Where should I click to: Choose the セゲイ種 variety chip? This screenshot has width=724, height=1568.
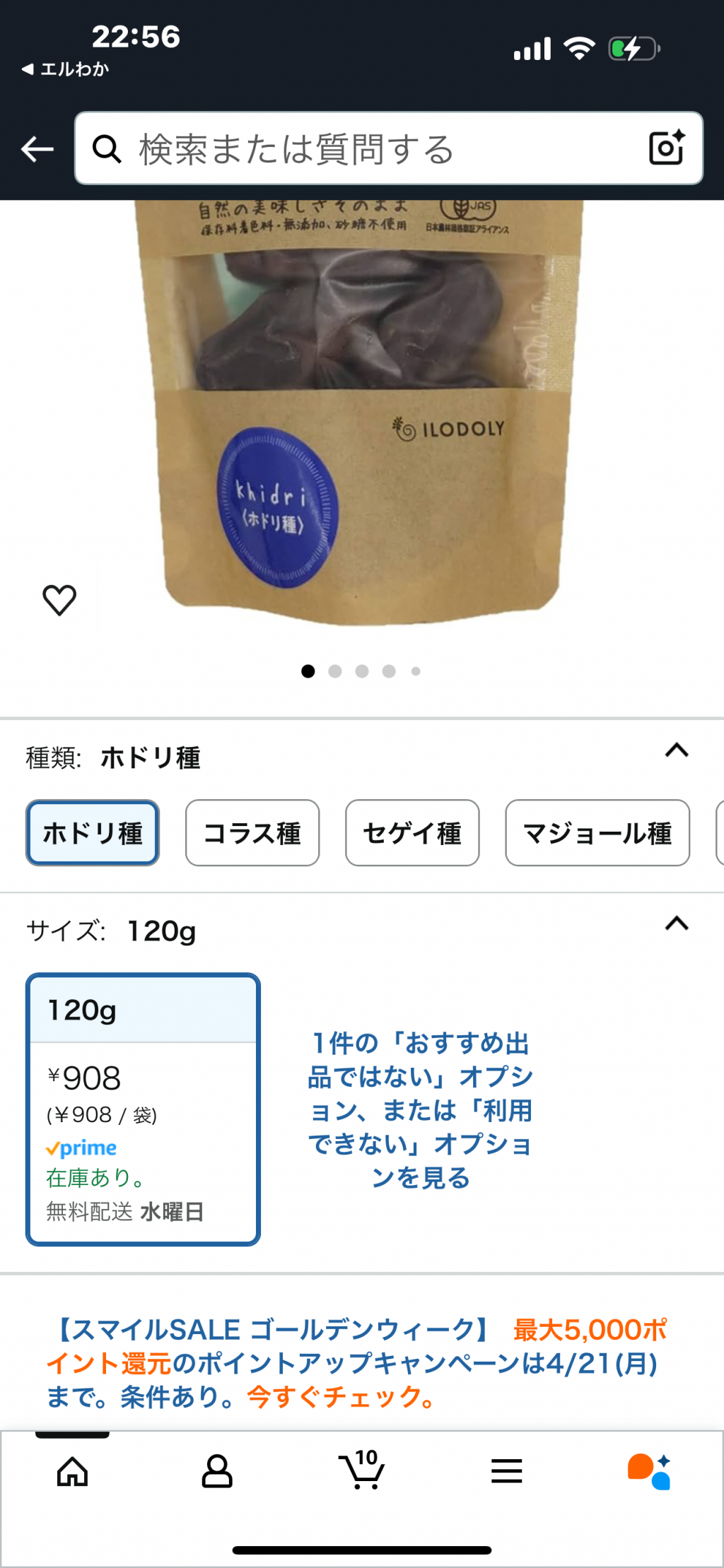pos(412,832)
